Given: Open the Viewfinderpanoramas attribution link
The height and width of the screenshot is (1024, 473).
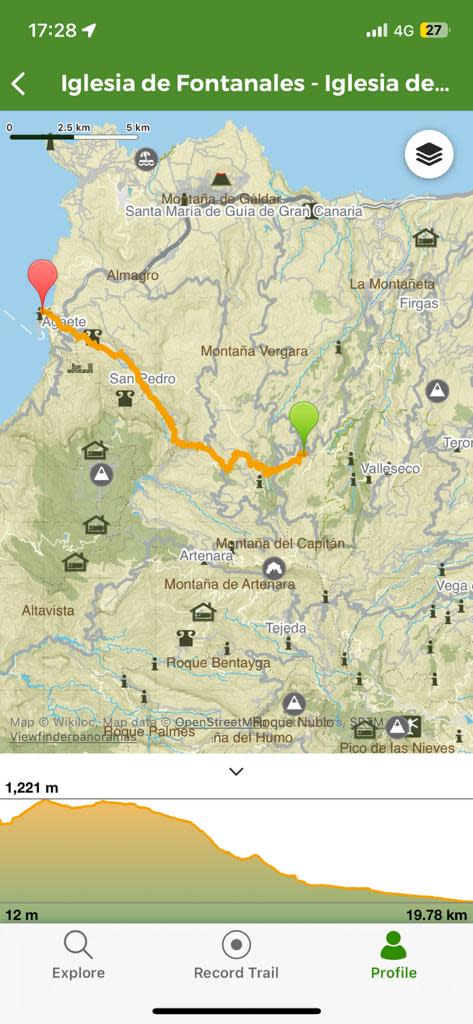Looking at the screenshot, I should tap(73, 737).
